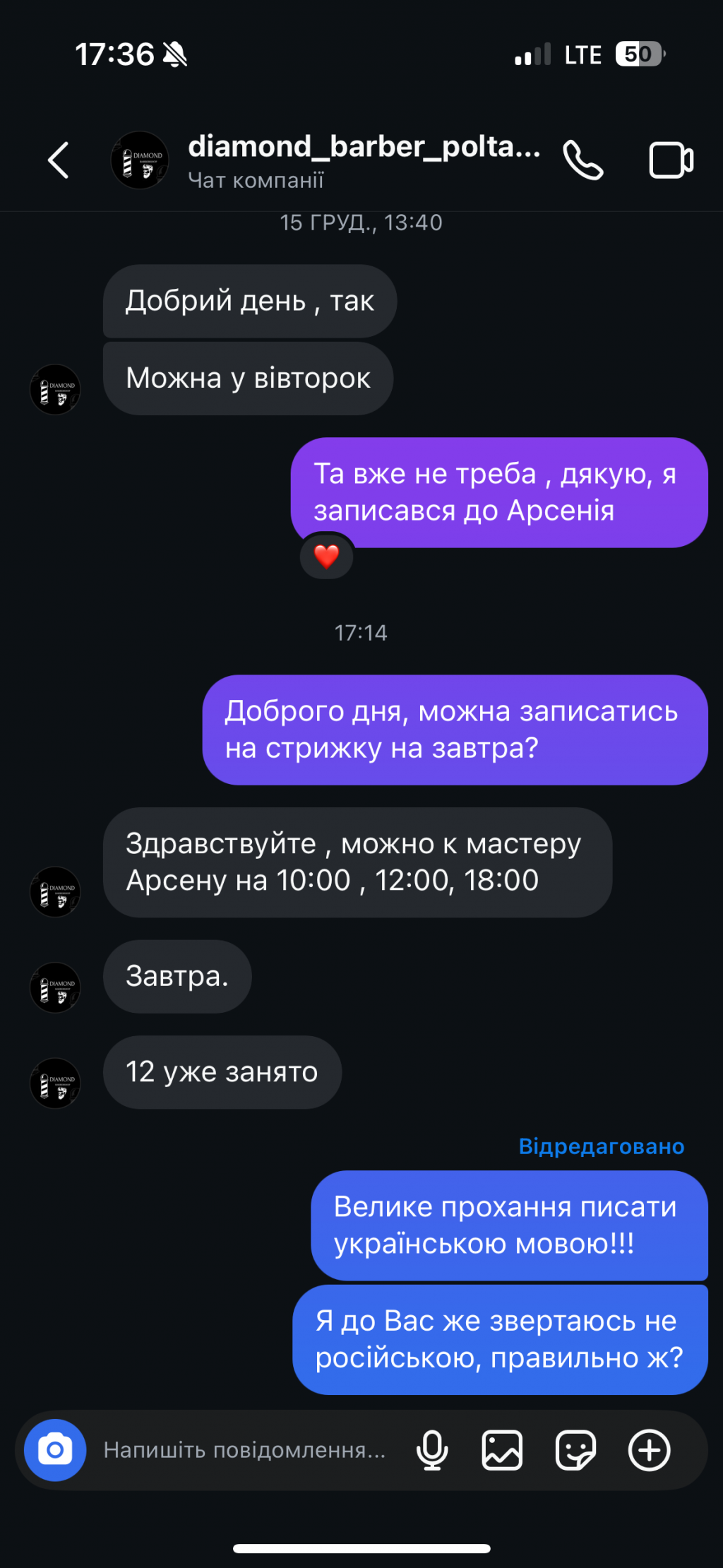Open the photo gallery picker
The height and width of the screenshot is (1568, 723).
coord(502,1450)
